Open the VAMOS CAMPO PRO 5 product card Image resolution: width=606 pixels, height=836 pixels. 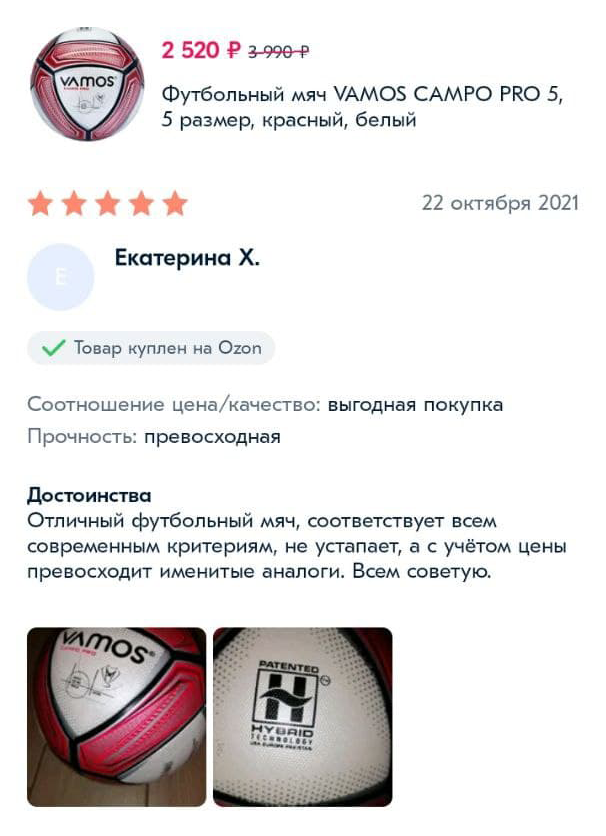tap(362, 107)
